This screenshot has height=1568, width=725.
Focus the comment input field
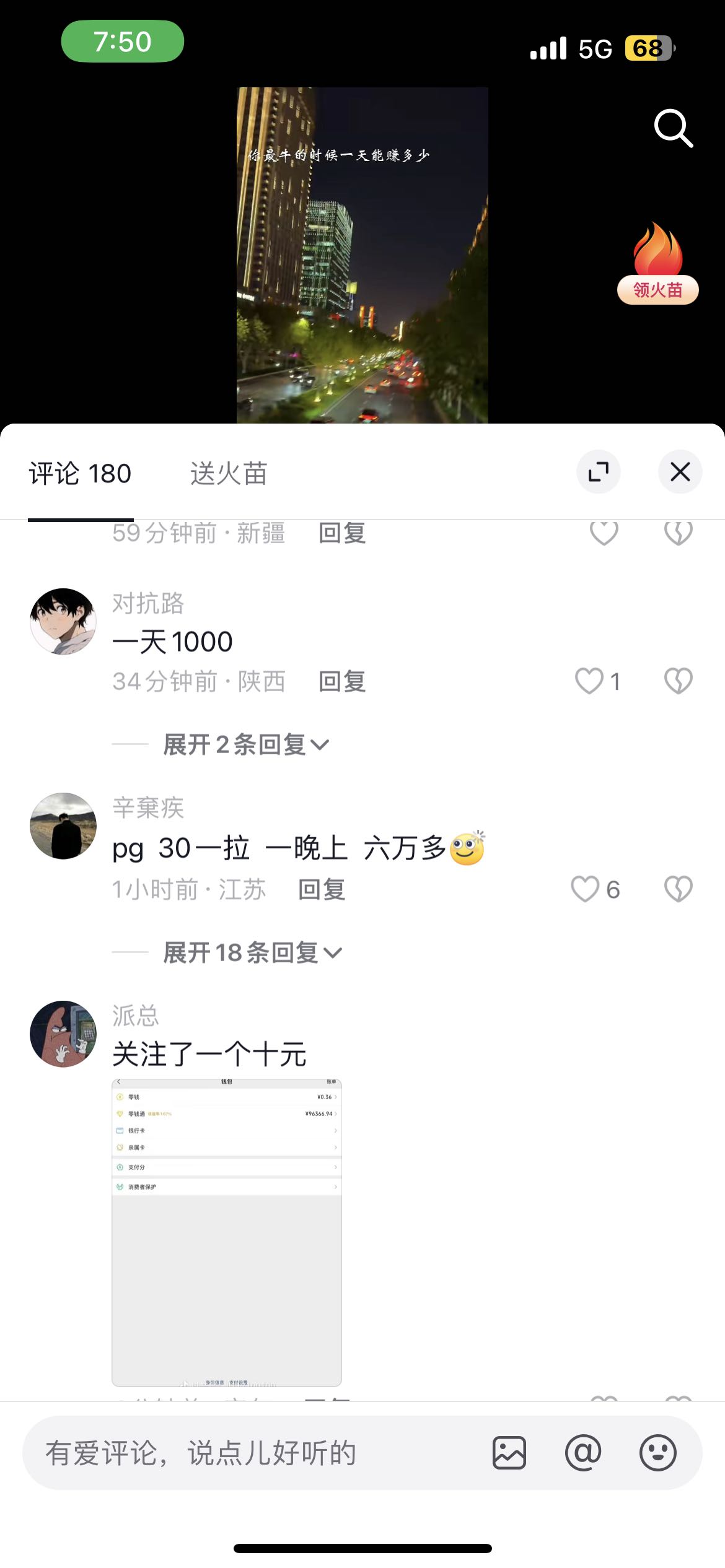(x=248, y=1453)
